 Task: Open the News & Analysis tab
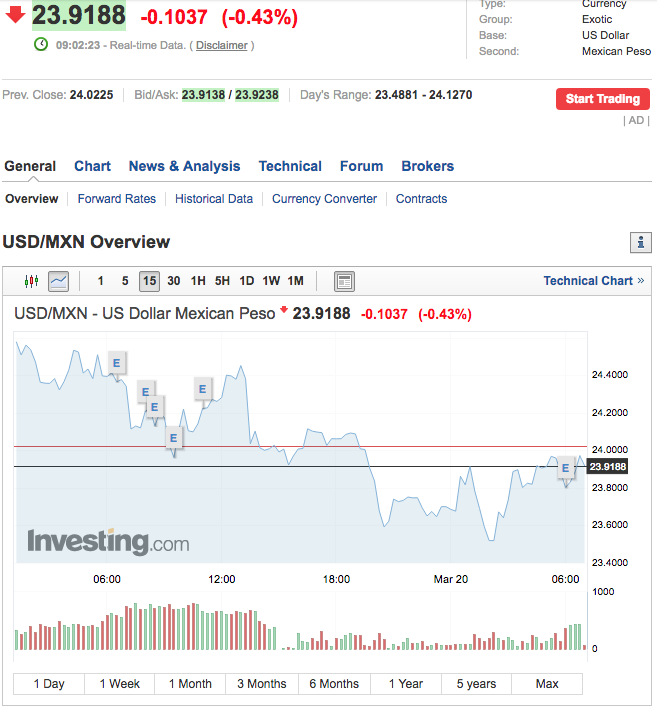pyautogui.click(x=184, y=166)
